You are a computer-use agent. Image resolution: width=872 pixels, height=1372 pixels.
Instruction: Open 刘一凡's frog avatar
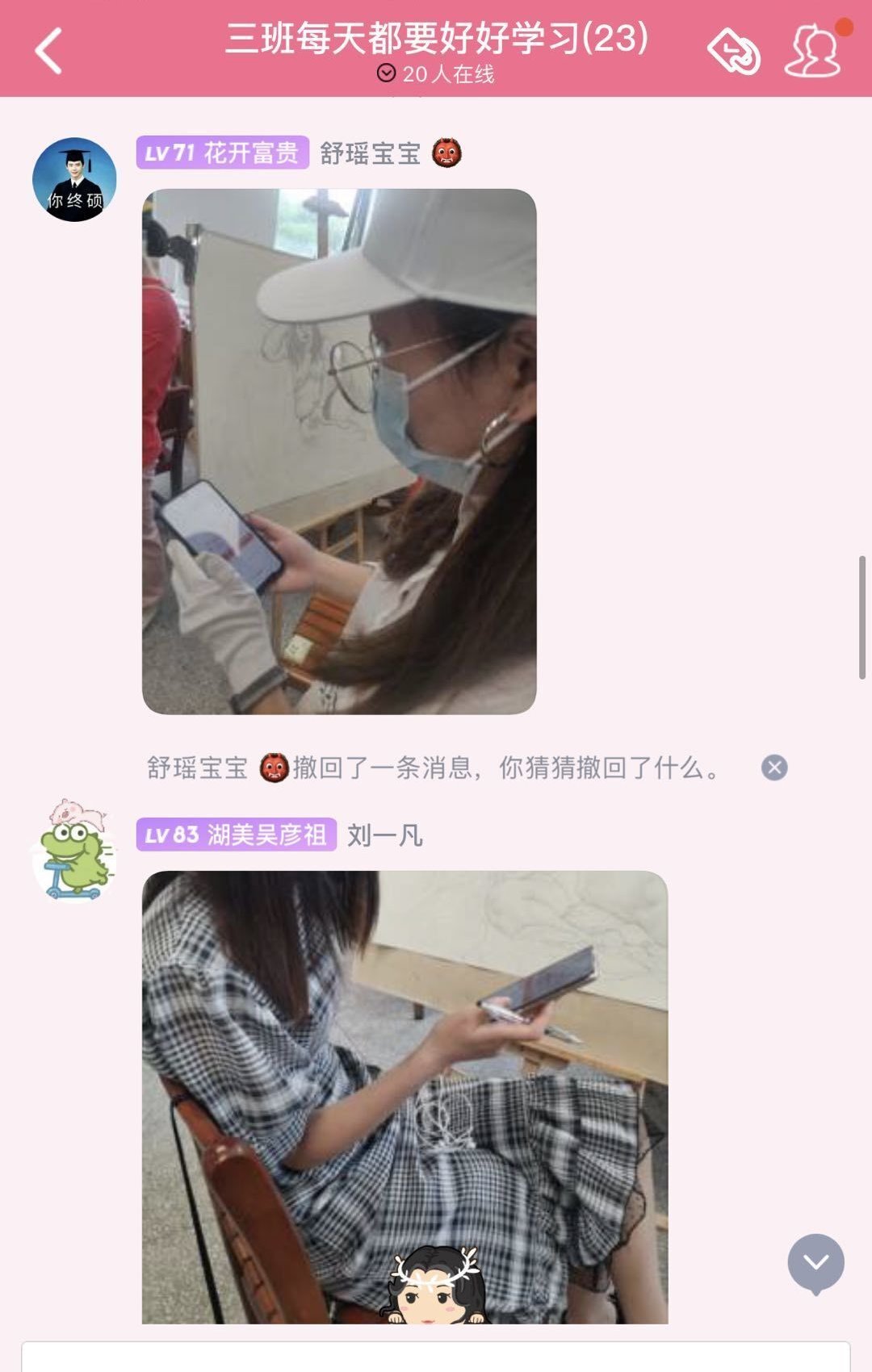[x=74, y=851]
